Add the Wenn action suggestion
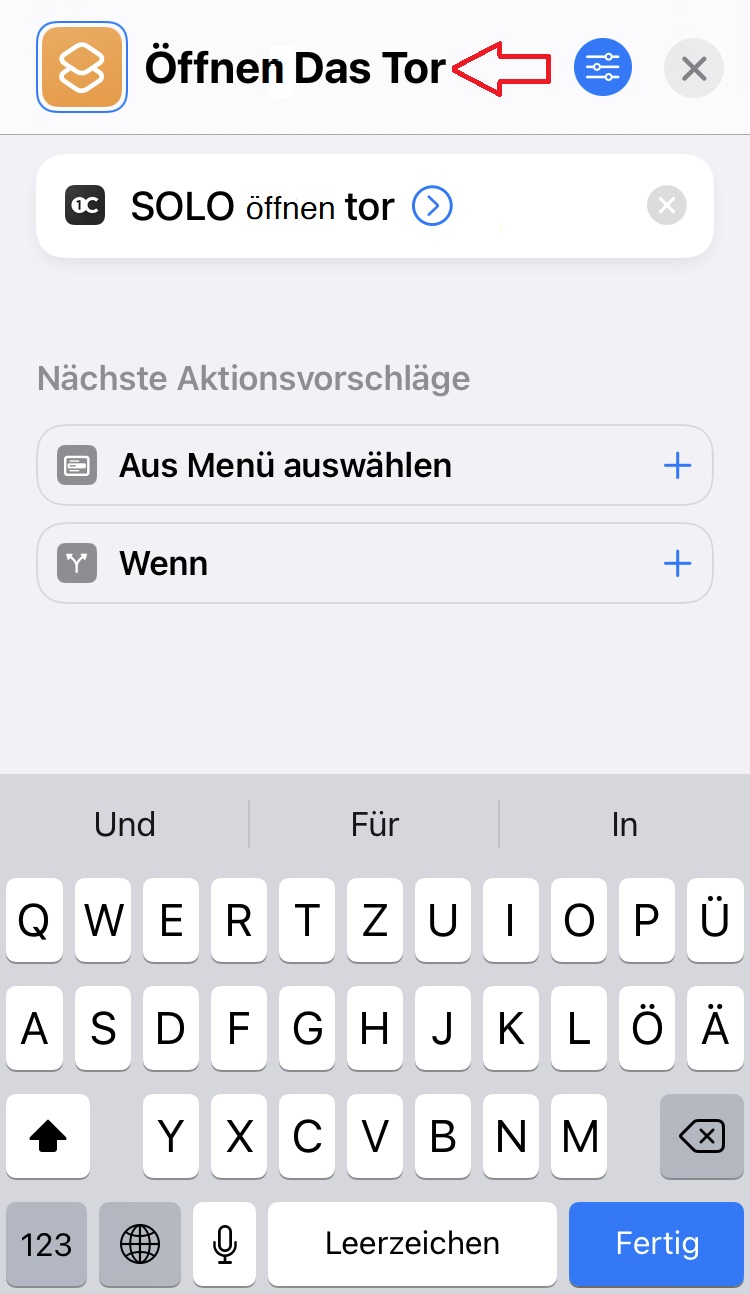Image resolution: width=750 pixels, height=1294 pixels. click(677, 564)
